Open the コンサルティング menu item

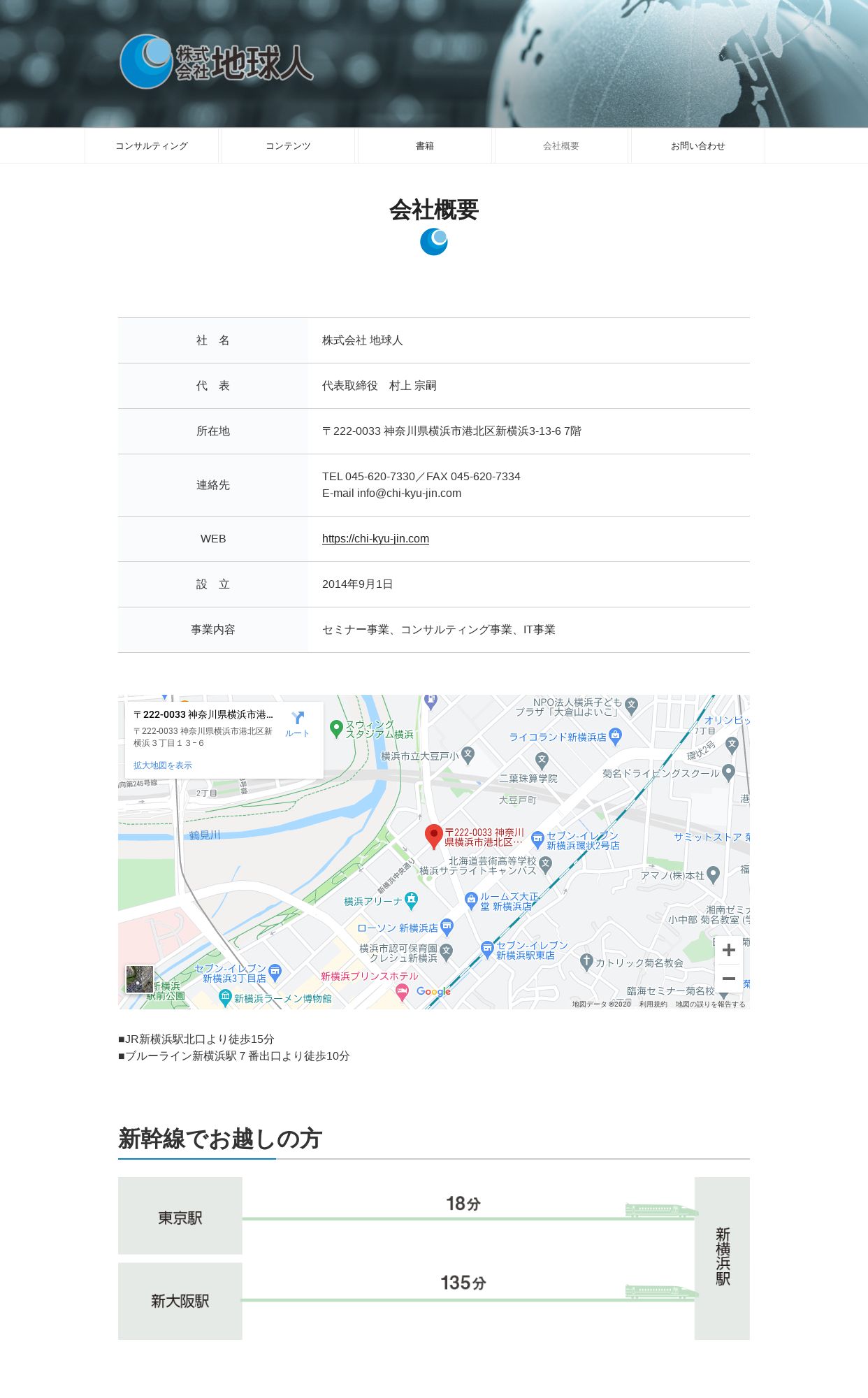pos(152,145)
